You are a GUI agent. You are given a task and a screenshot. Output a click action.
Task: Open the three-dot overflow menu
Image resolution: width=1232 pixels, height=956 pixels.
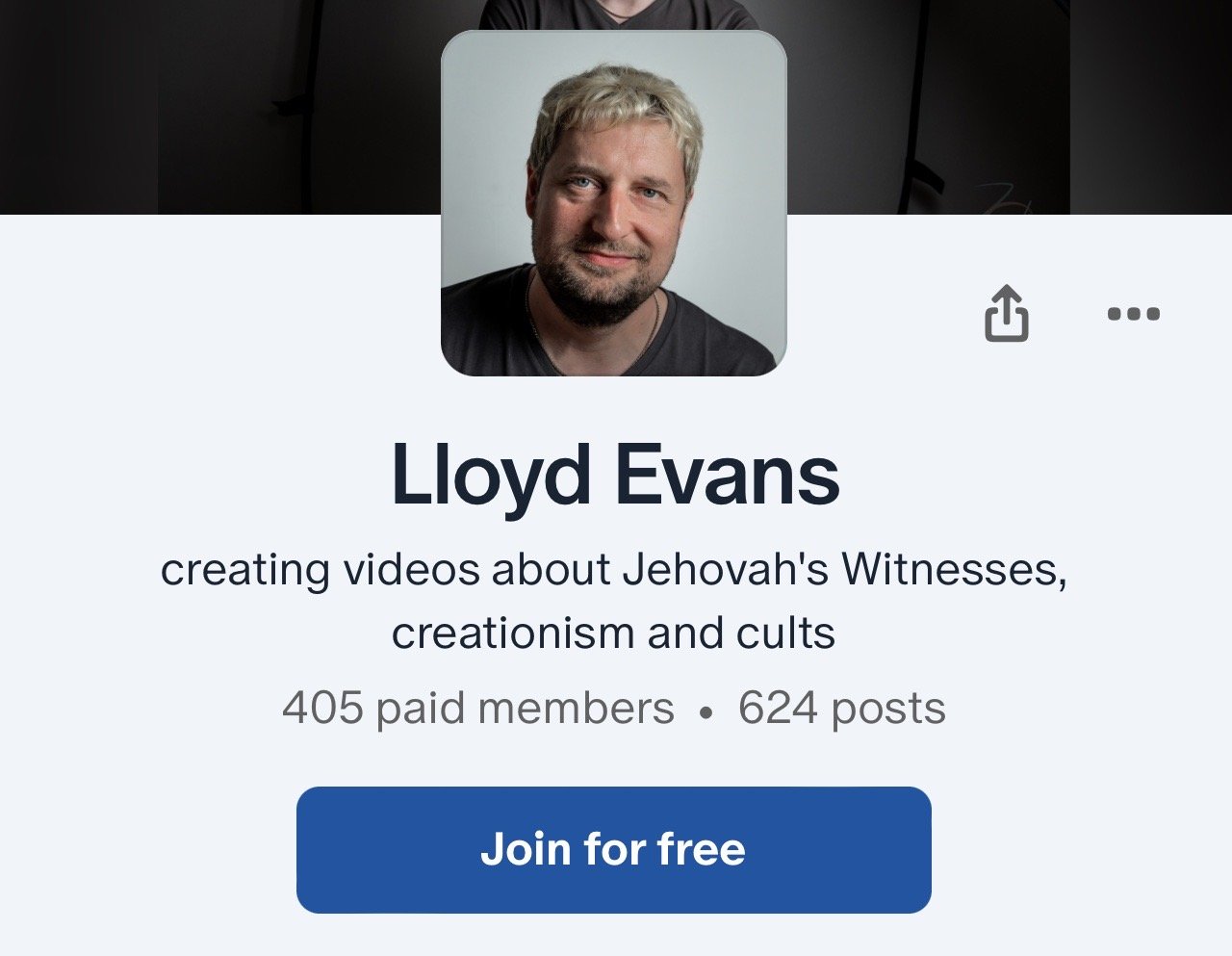[x=1133, y=314]
